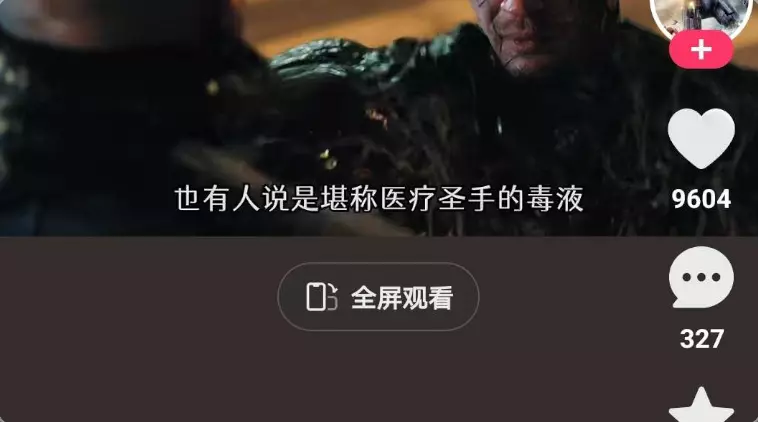
Task: Add the video to favorites with the star
Action: (701, 406)
